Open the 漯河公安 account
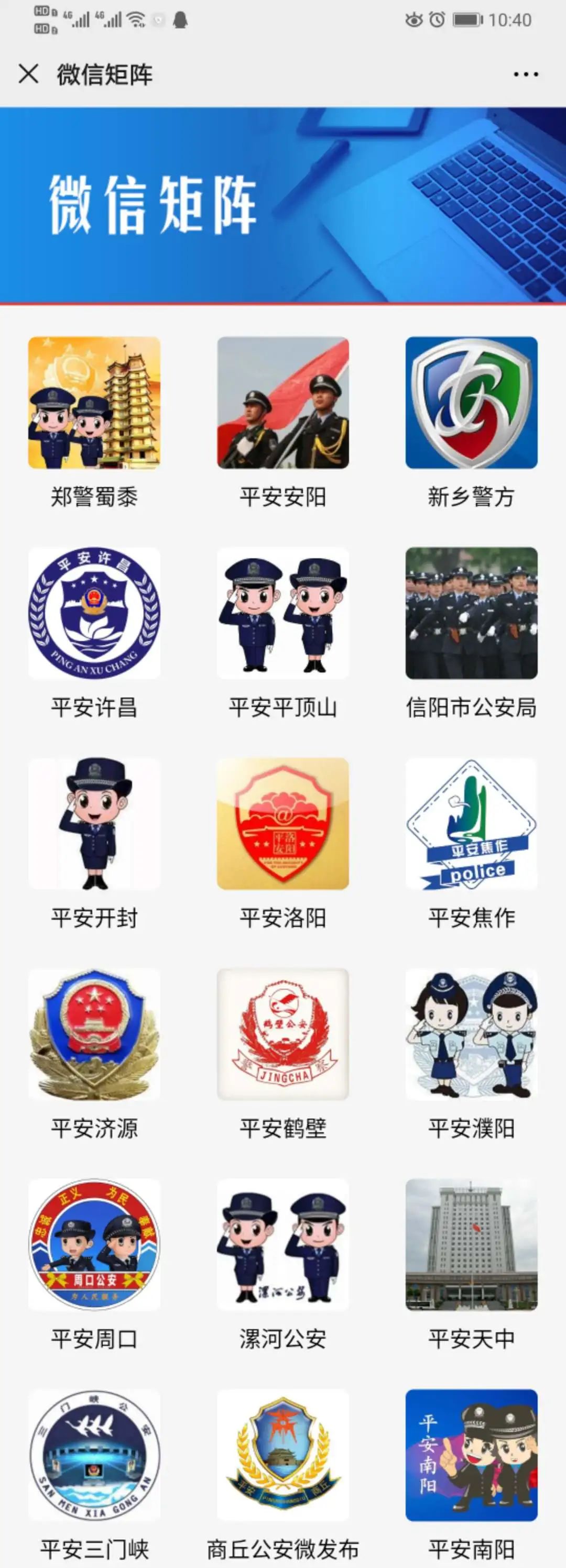Image resolution: width=566 pixels, height=1568 pixels. (x=282, y=1245)
